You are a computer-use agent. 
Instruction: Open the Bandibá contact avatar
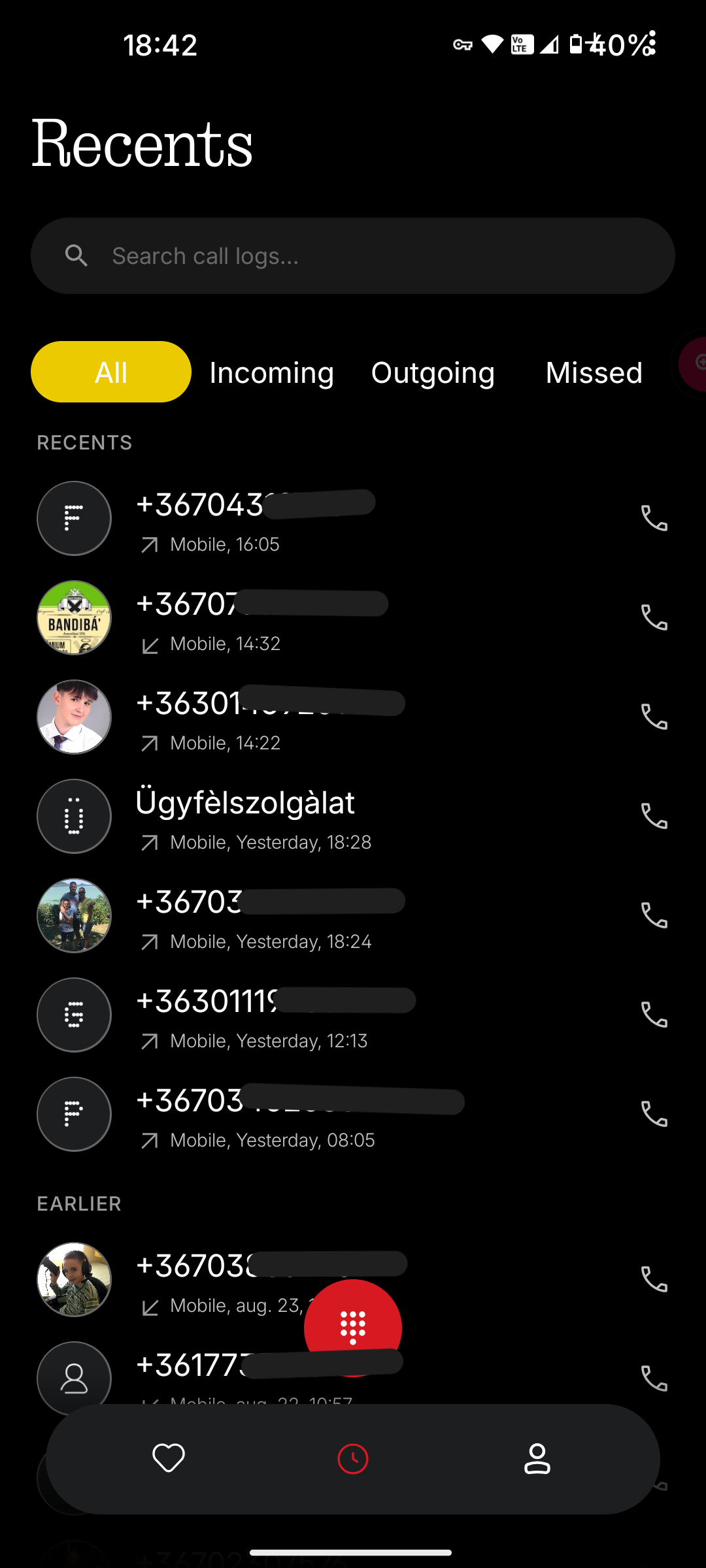coord(74,617)
